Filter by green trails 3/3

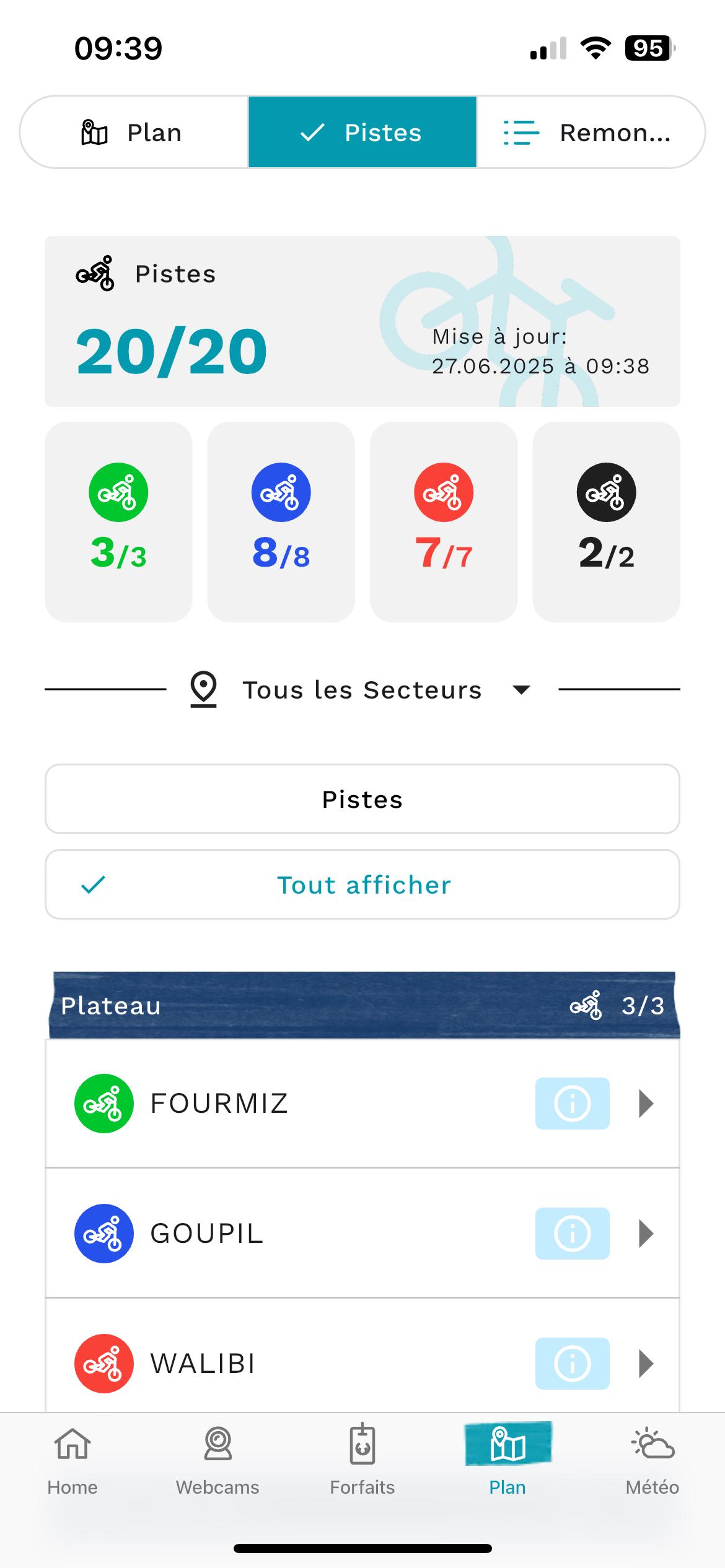118,521
